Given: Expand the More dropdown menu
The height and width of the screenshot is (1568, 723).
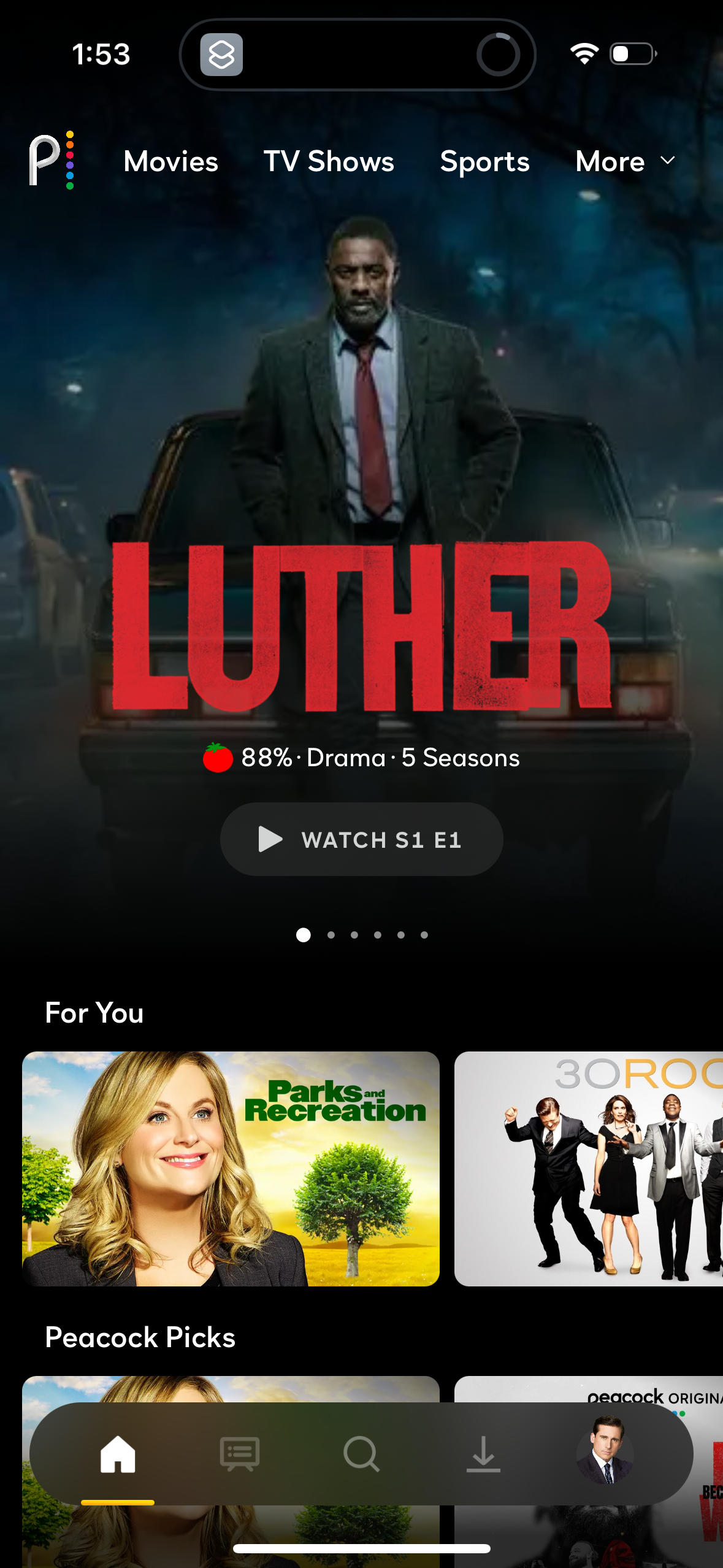Looking at the screenshot, I should (624, 161).
